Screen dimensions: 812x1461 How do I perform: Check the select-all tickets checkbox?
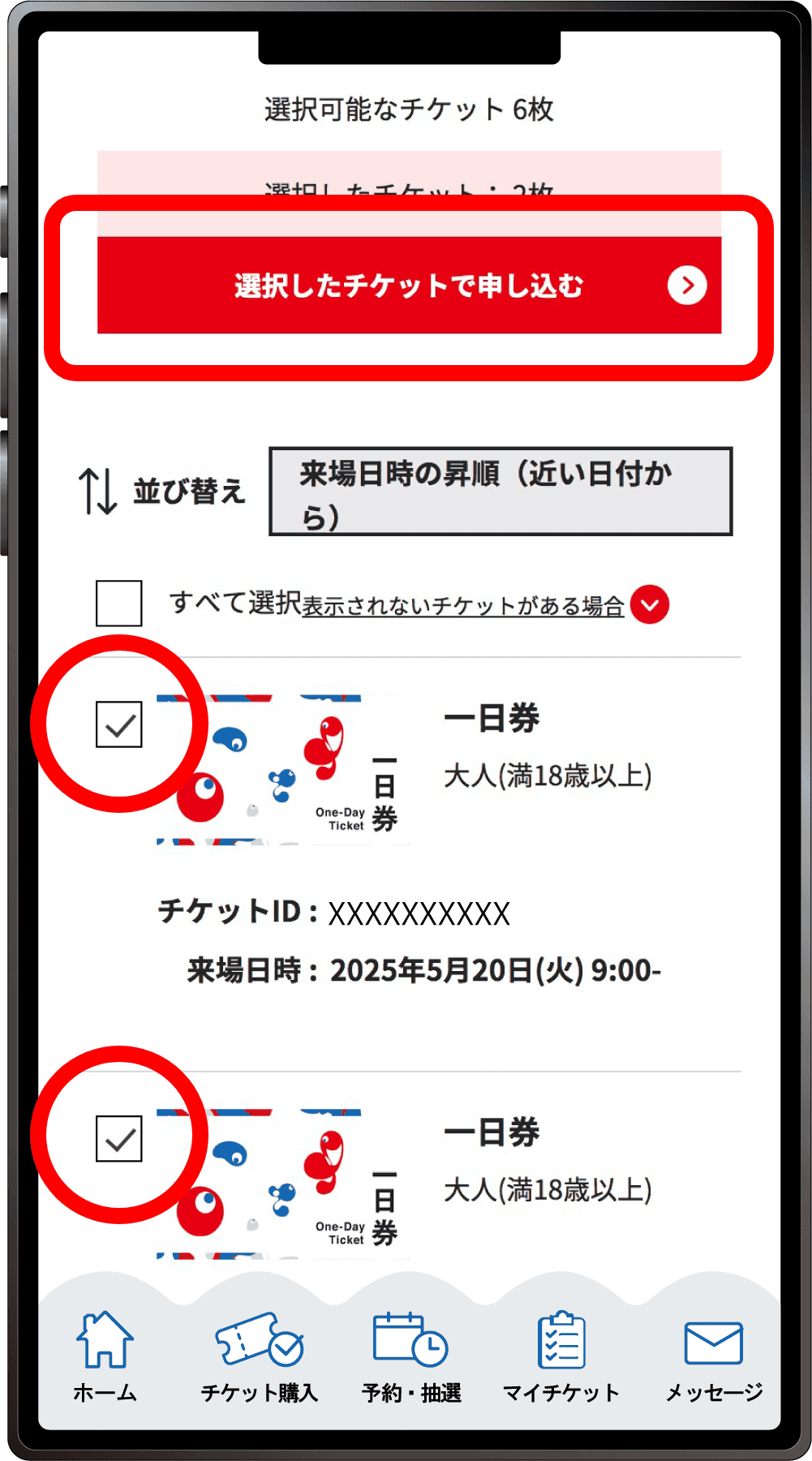point(119,603)
